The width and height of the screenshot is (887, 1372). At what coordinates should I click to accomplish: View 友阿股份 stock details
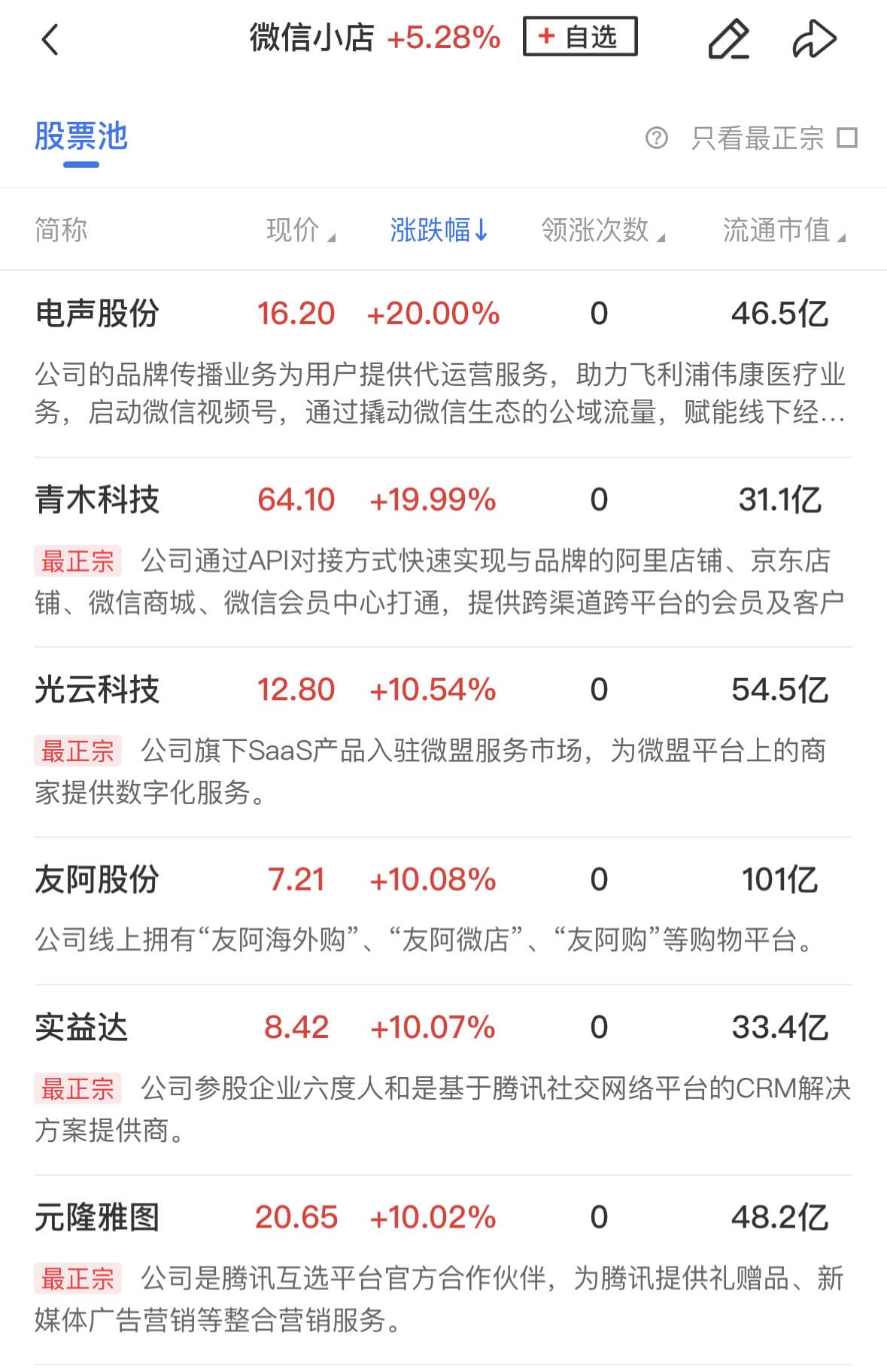point(97,879)
